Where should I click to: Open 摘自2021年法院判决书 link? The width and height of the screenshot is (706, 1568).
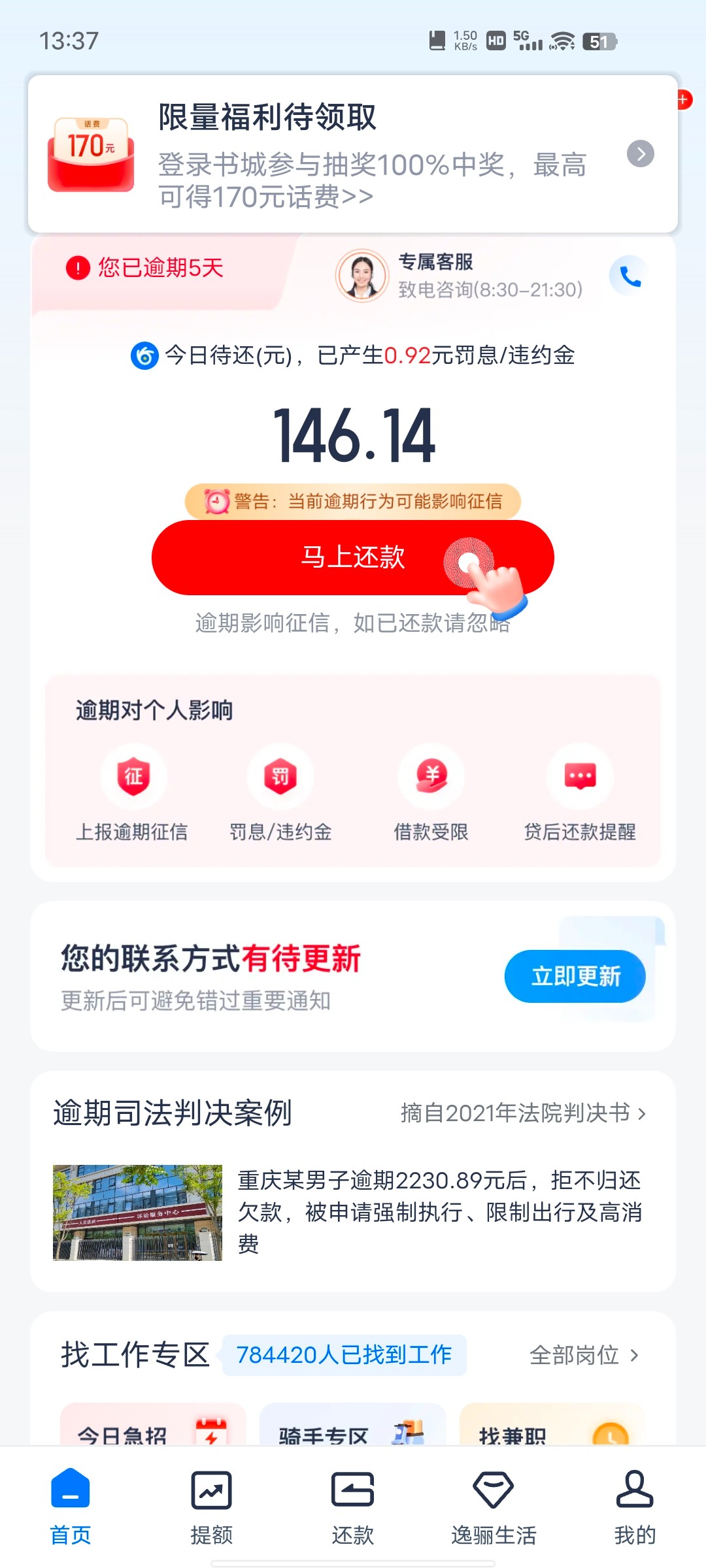pos(523,1113)
